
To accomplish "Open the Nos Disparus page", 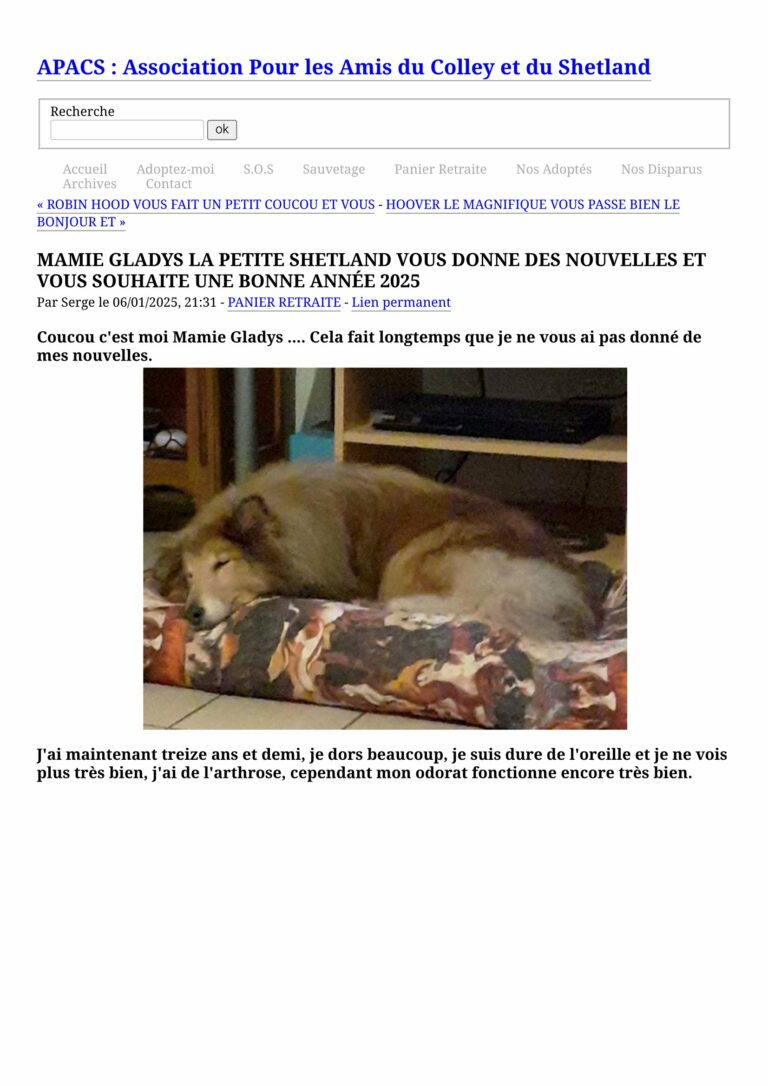I will coord(661,169).
